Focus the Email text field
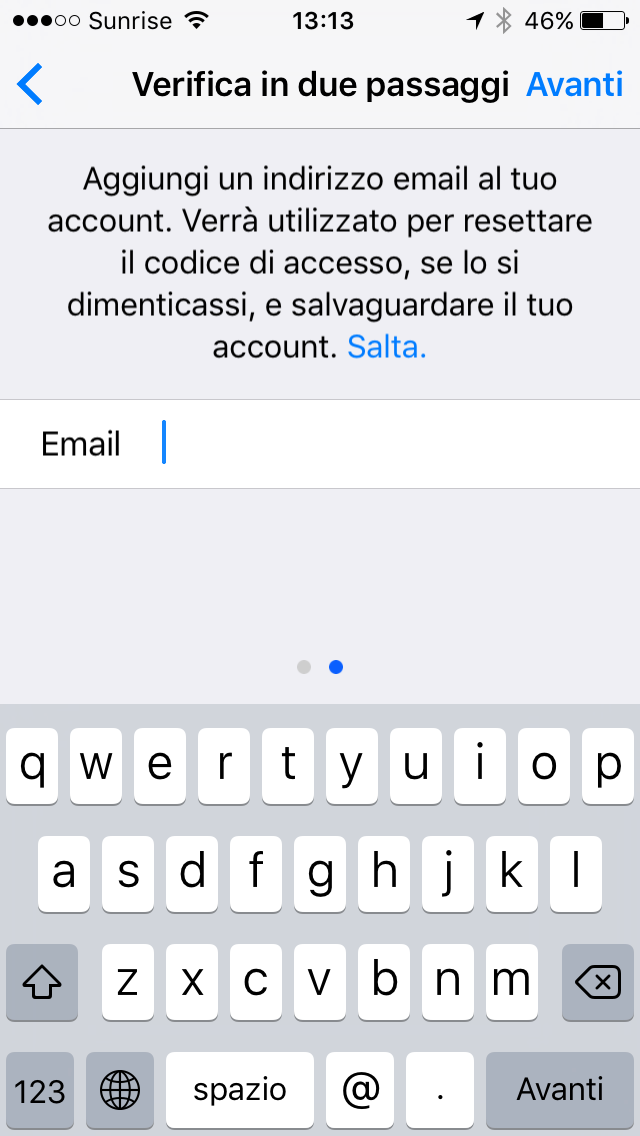The width and height of the screenshot is (640, 1136). click(x=320, y=443)
